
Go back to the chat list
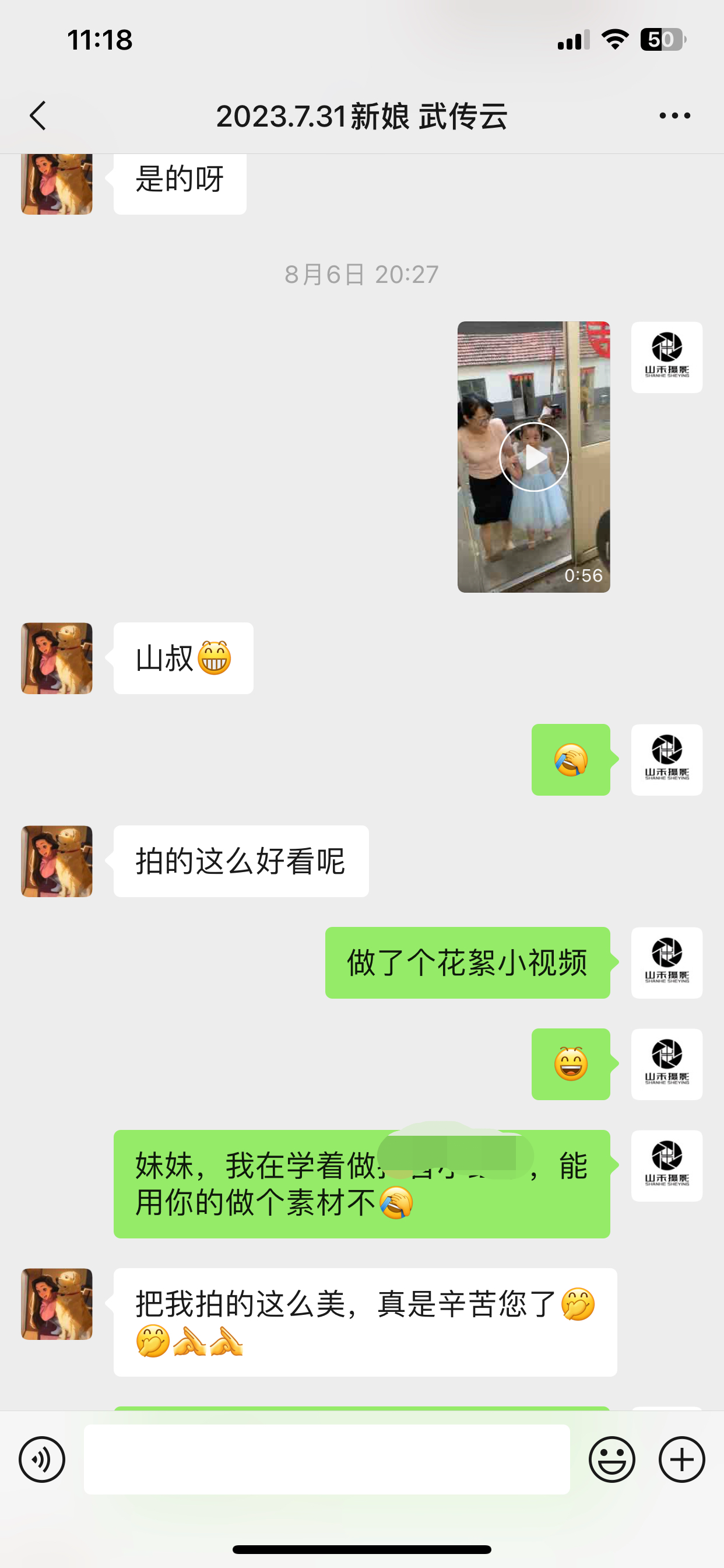(38, 116)
